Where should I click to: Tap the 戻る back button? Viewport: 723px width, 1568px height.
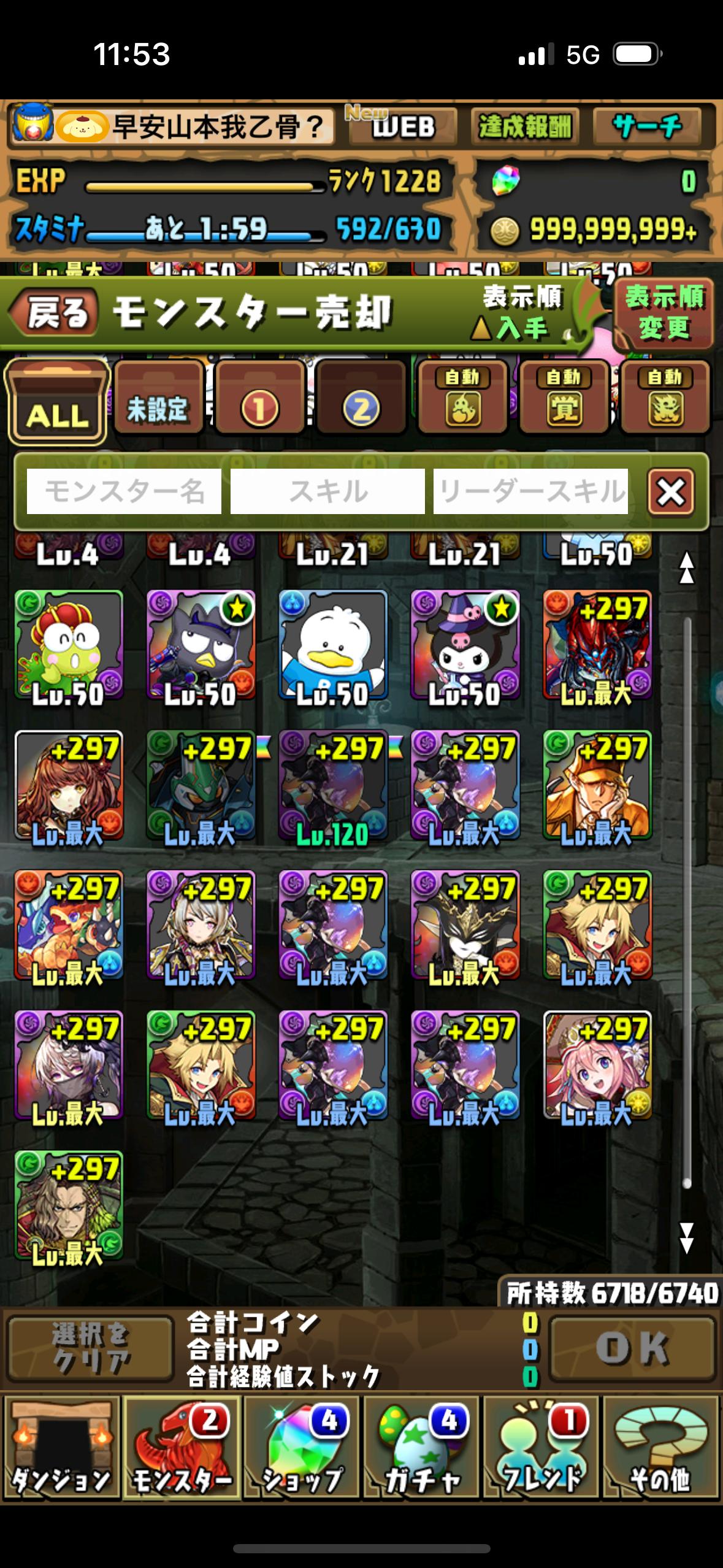(55, 313)
